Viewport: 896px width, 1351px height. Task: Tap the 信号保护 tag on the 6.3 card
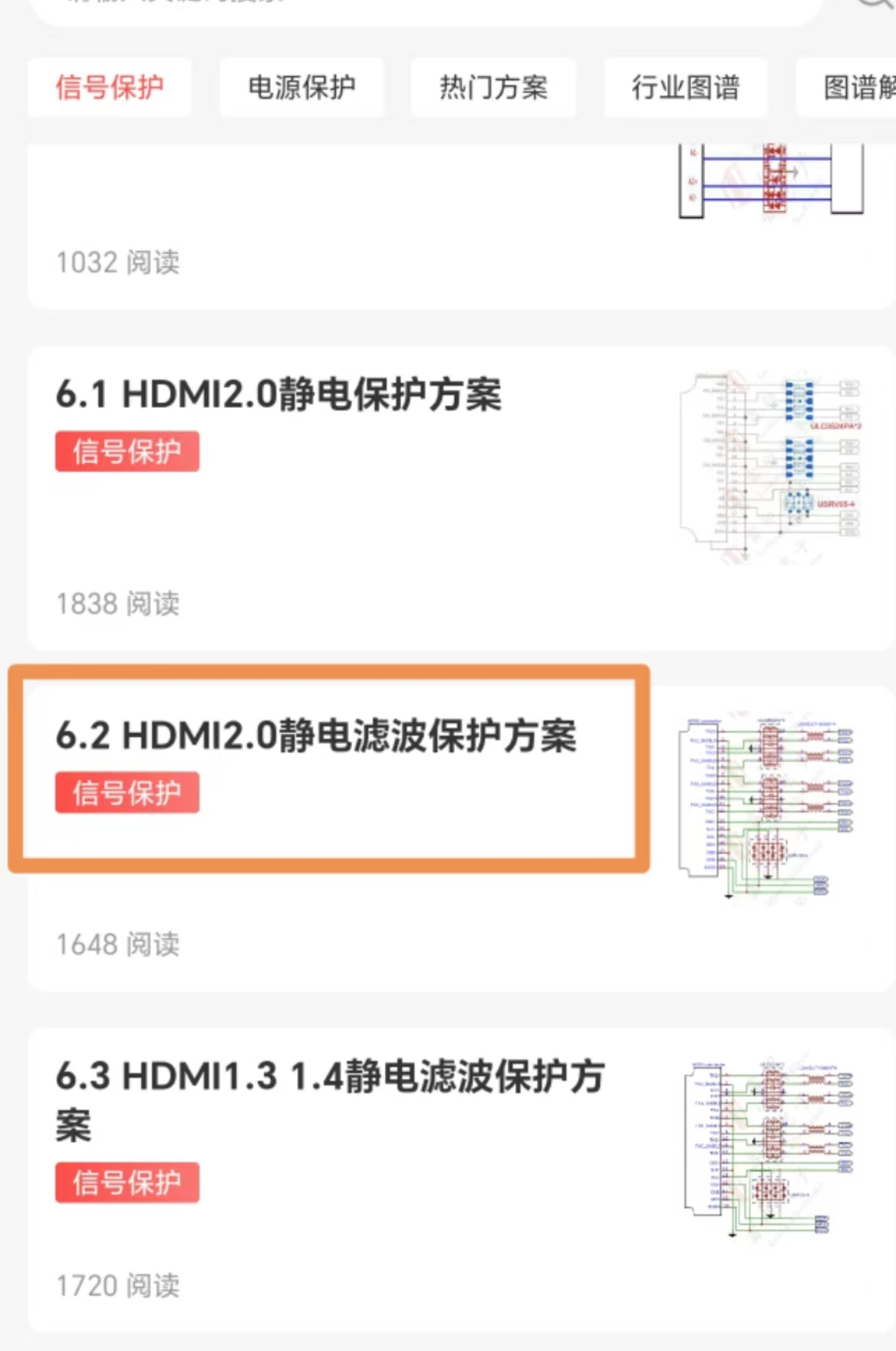click(x=127, y=1183)
